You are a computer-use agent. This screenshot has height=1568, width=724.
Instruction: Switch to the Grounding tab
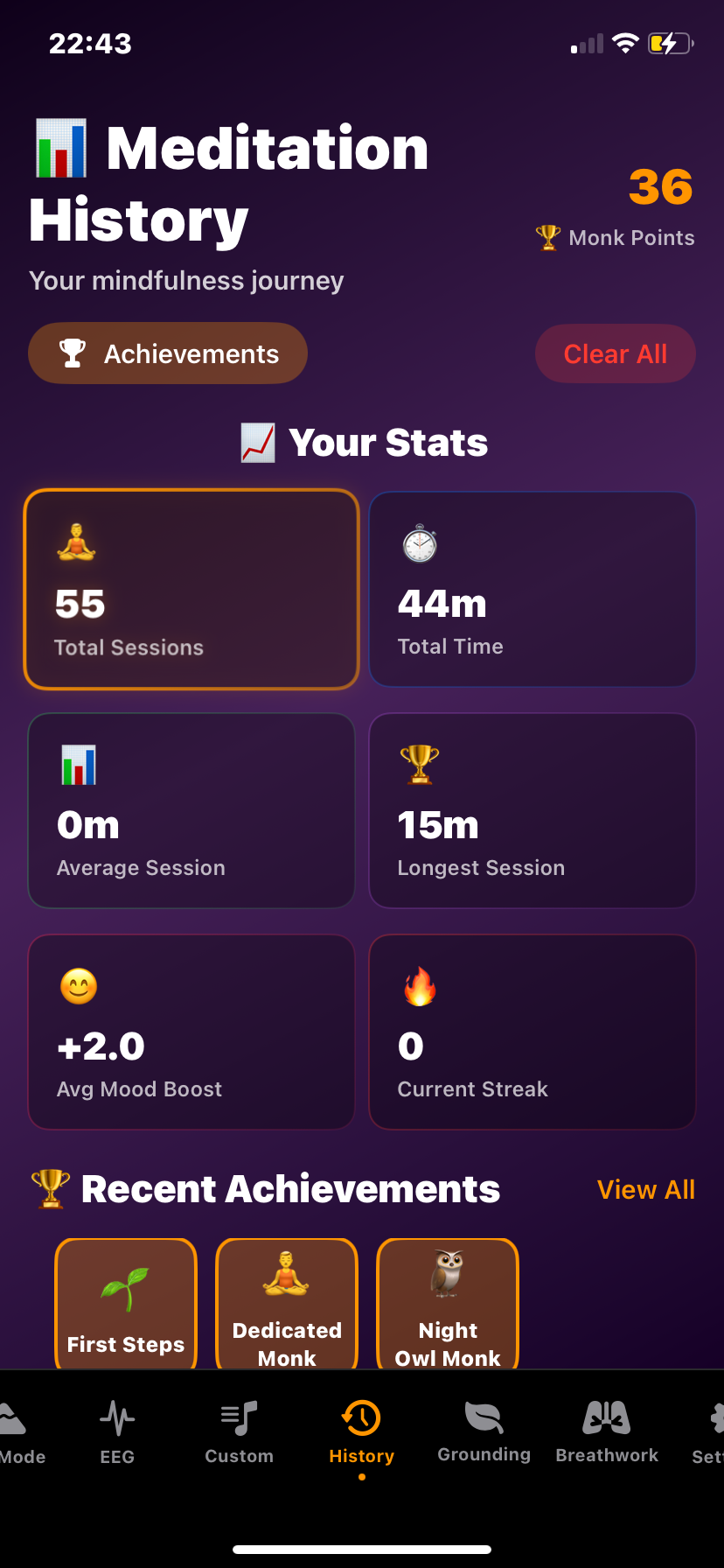[x=484, y=1431]
